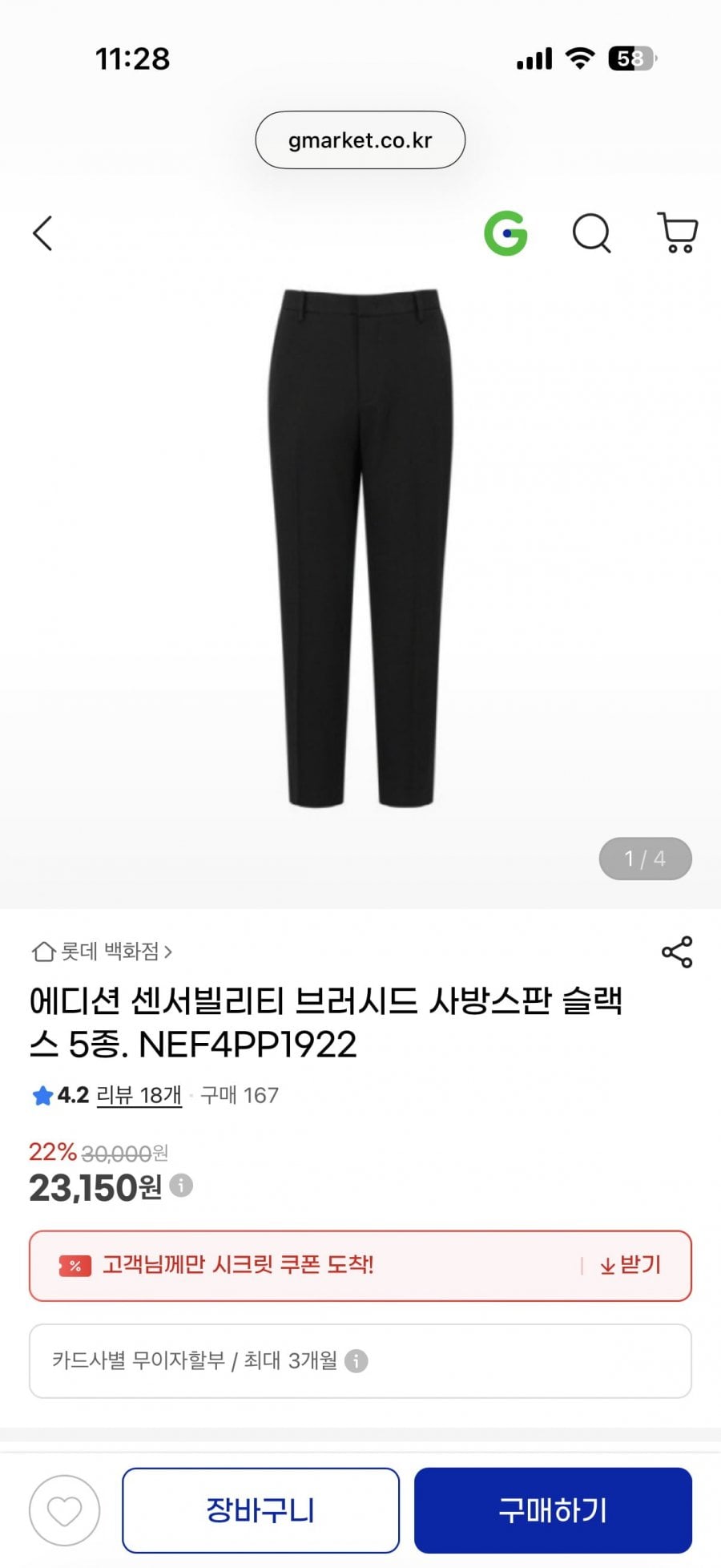Go back using the left arrow
The width and height of the screenshot is (721, 1568).
[x=42, y=233]
